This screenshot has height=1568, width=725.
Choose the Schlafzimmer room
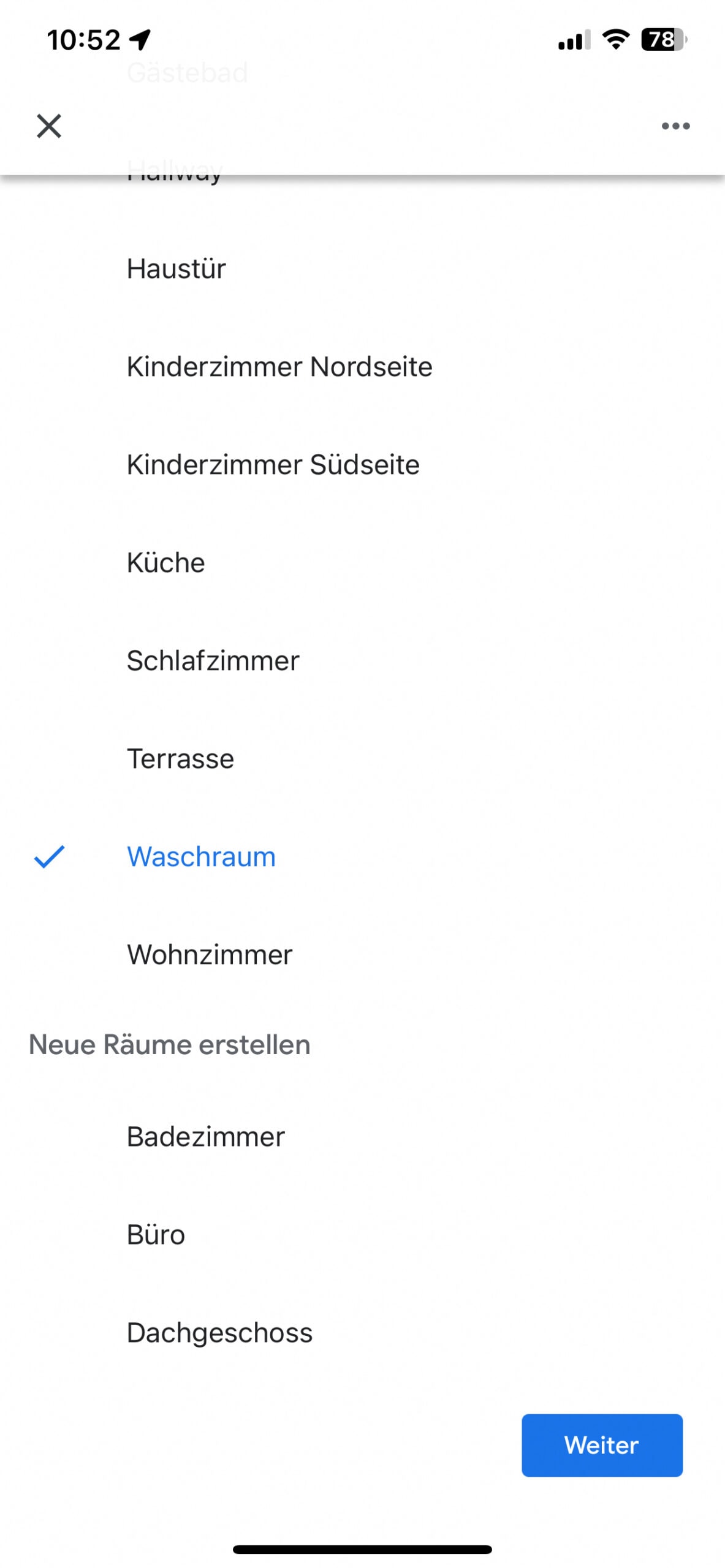pos(362,661)
